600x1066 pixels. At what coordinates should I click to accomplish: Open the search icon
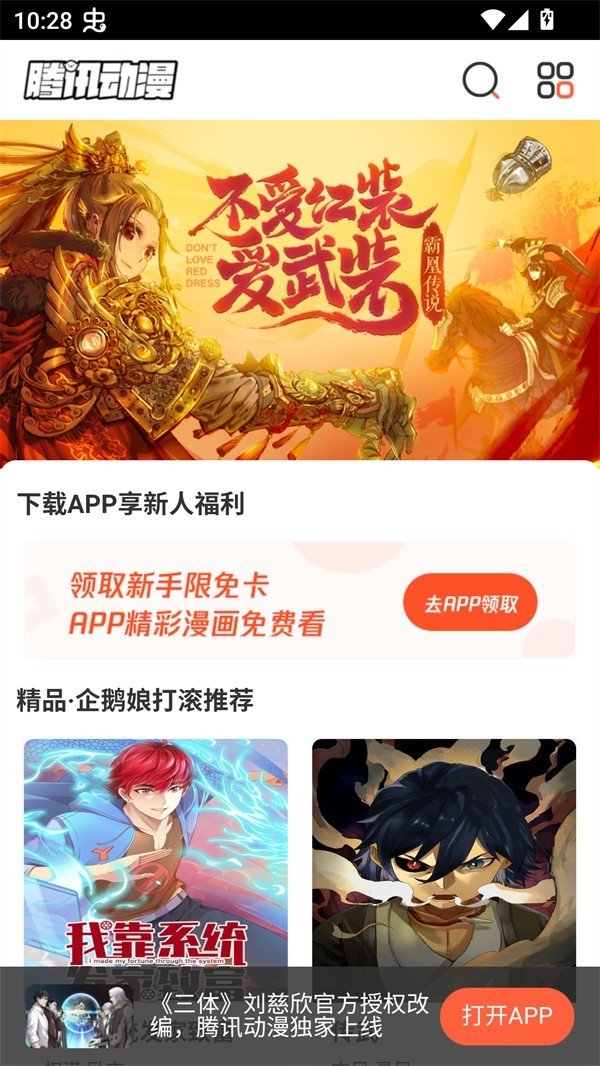(x=480, y=80)
